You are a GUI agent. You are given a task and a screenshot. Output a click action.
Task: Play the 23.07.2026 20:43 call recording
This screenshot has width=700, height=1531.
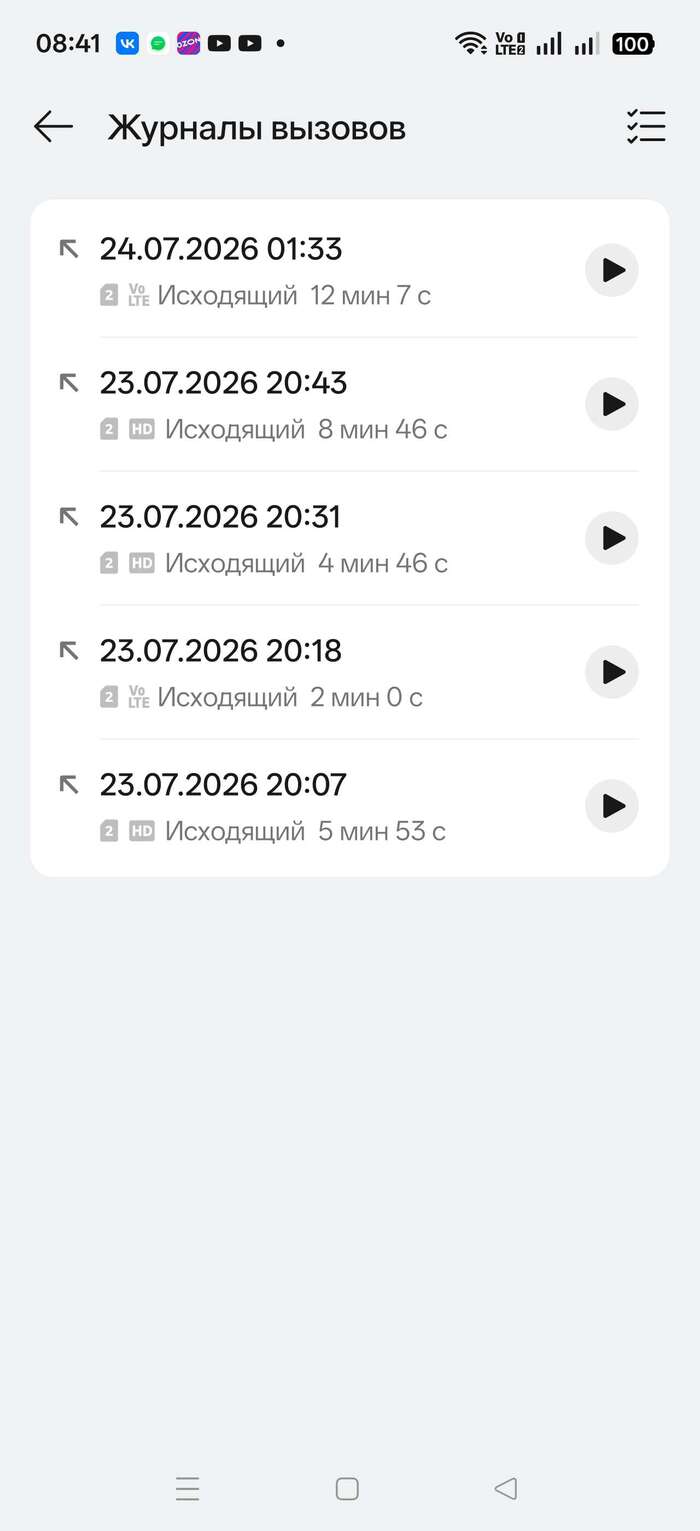[x=611, y=404]
